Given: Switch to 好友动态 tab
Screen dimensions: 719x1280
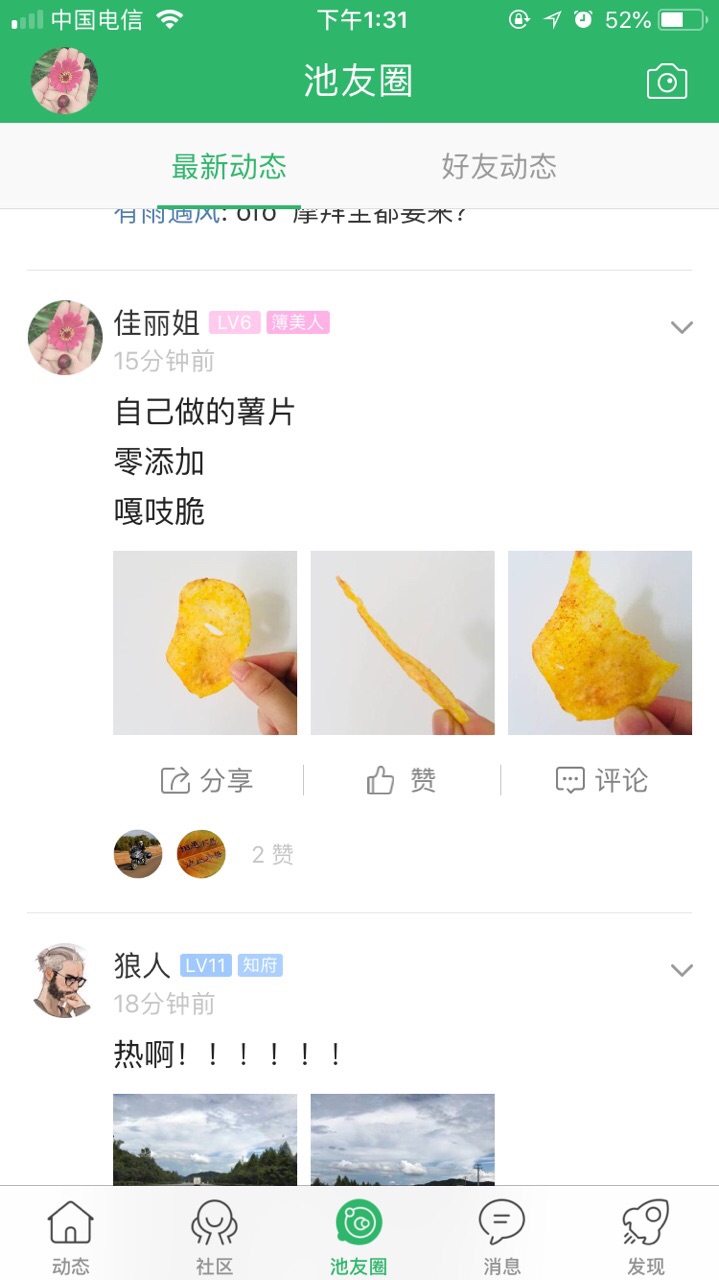Looking at the screenshot, I should (x=498, y=166).
